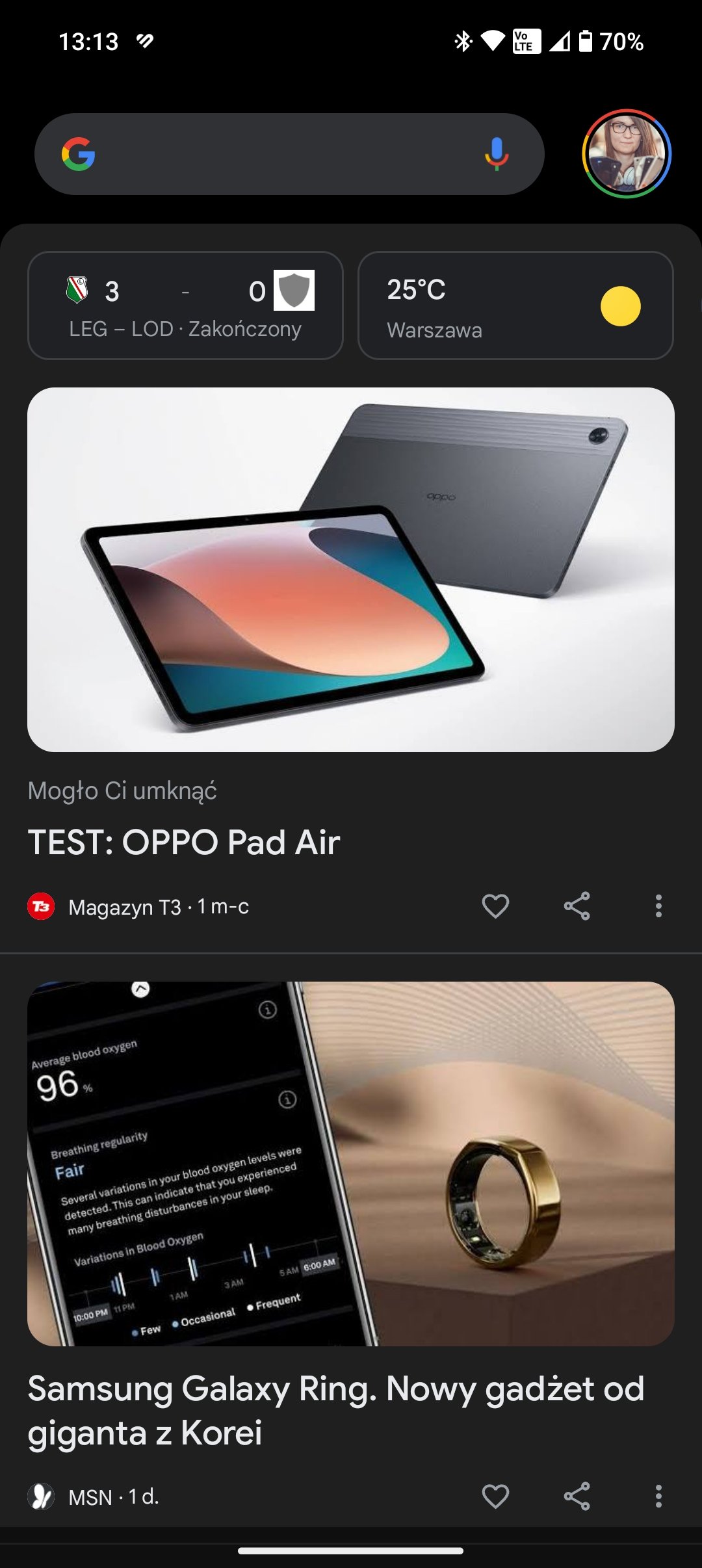
Task: Share the OPPO Pad Air article
Action: pyautogui.click(x=577, y=906)
